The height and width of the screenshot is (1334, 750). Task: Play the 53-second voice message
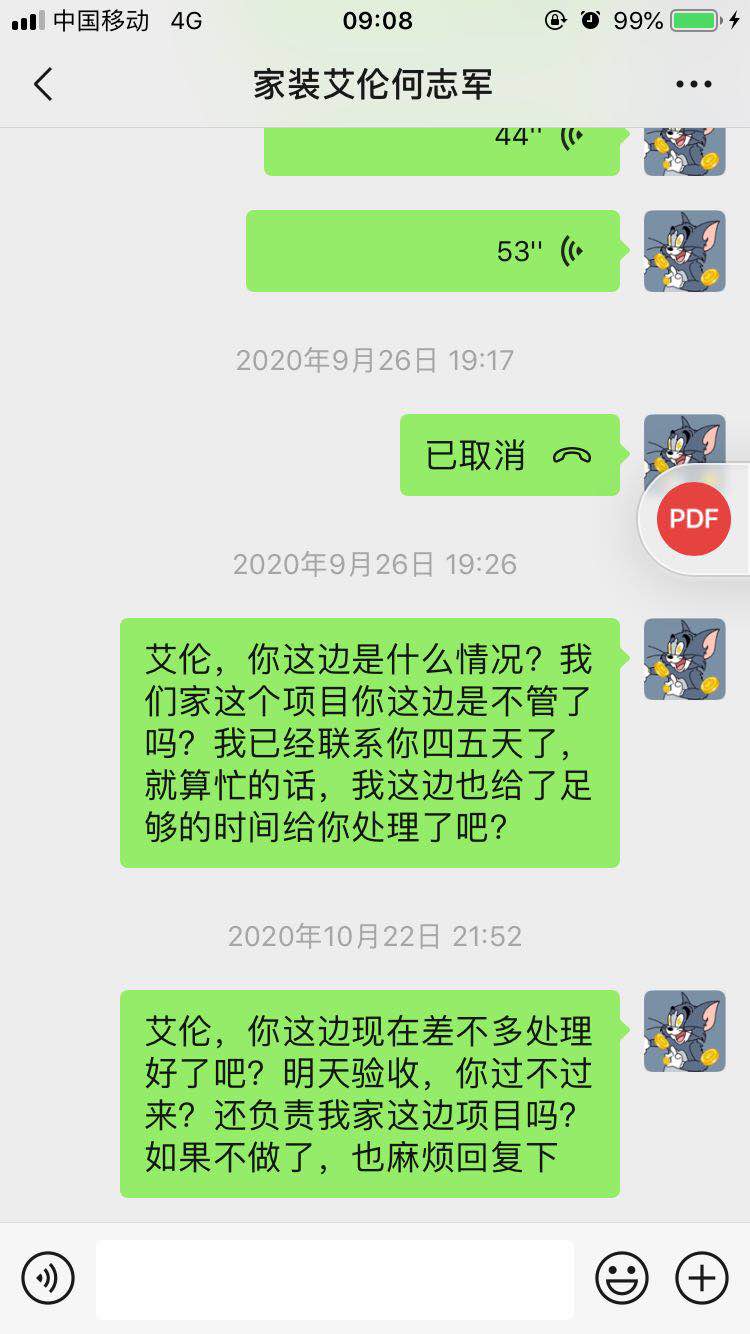click(x=432, y=251)
